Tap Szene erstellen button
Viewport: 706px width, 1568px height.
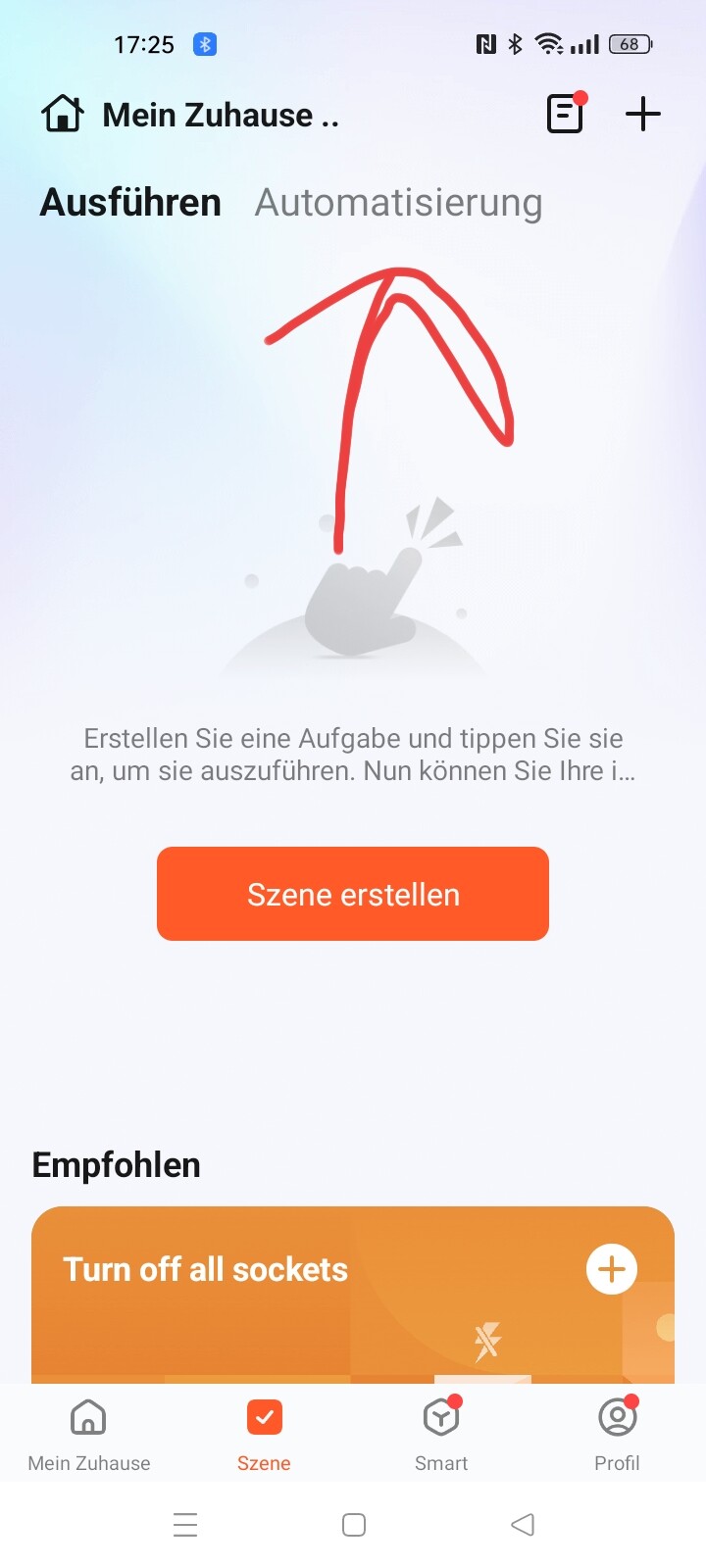(353, 894)
